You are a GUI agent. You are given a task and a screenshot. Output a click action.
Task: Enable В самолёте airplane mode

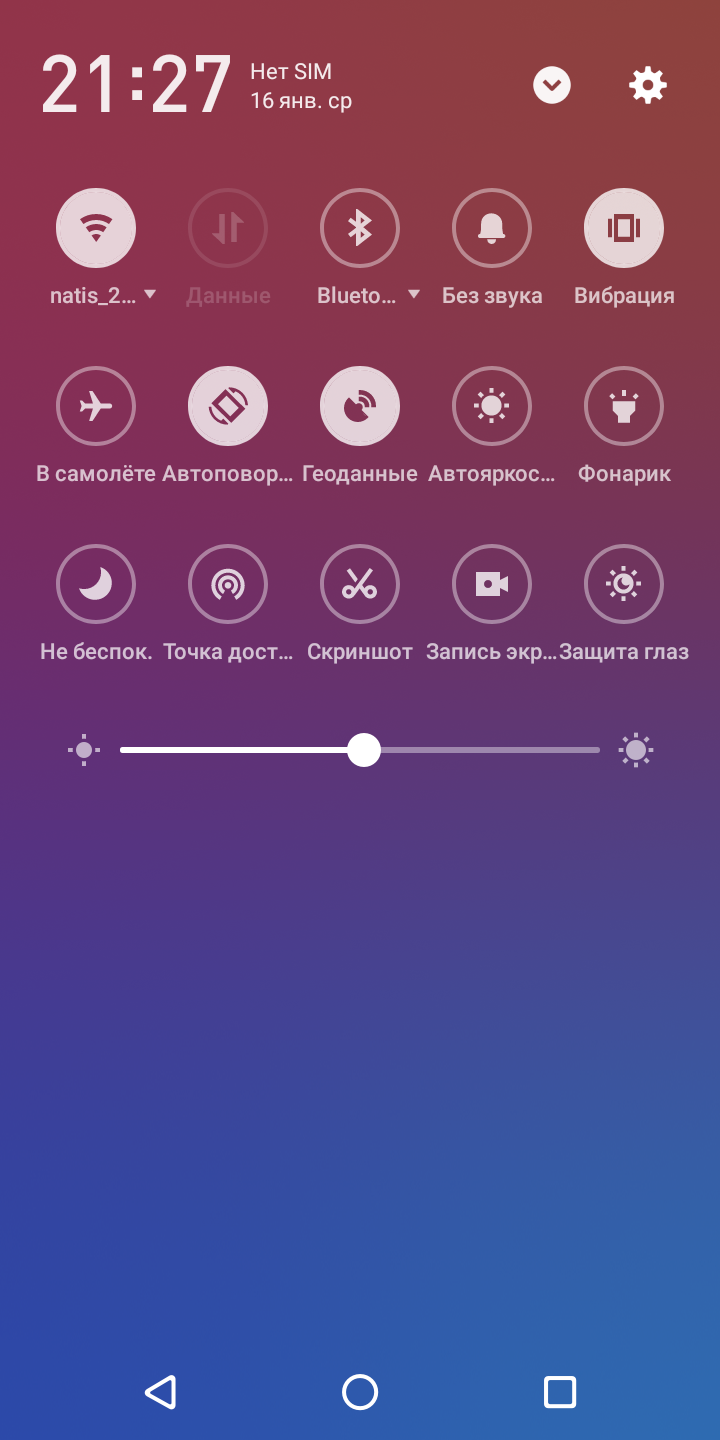pos(96,406)
